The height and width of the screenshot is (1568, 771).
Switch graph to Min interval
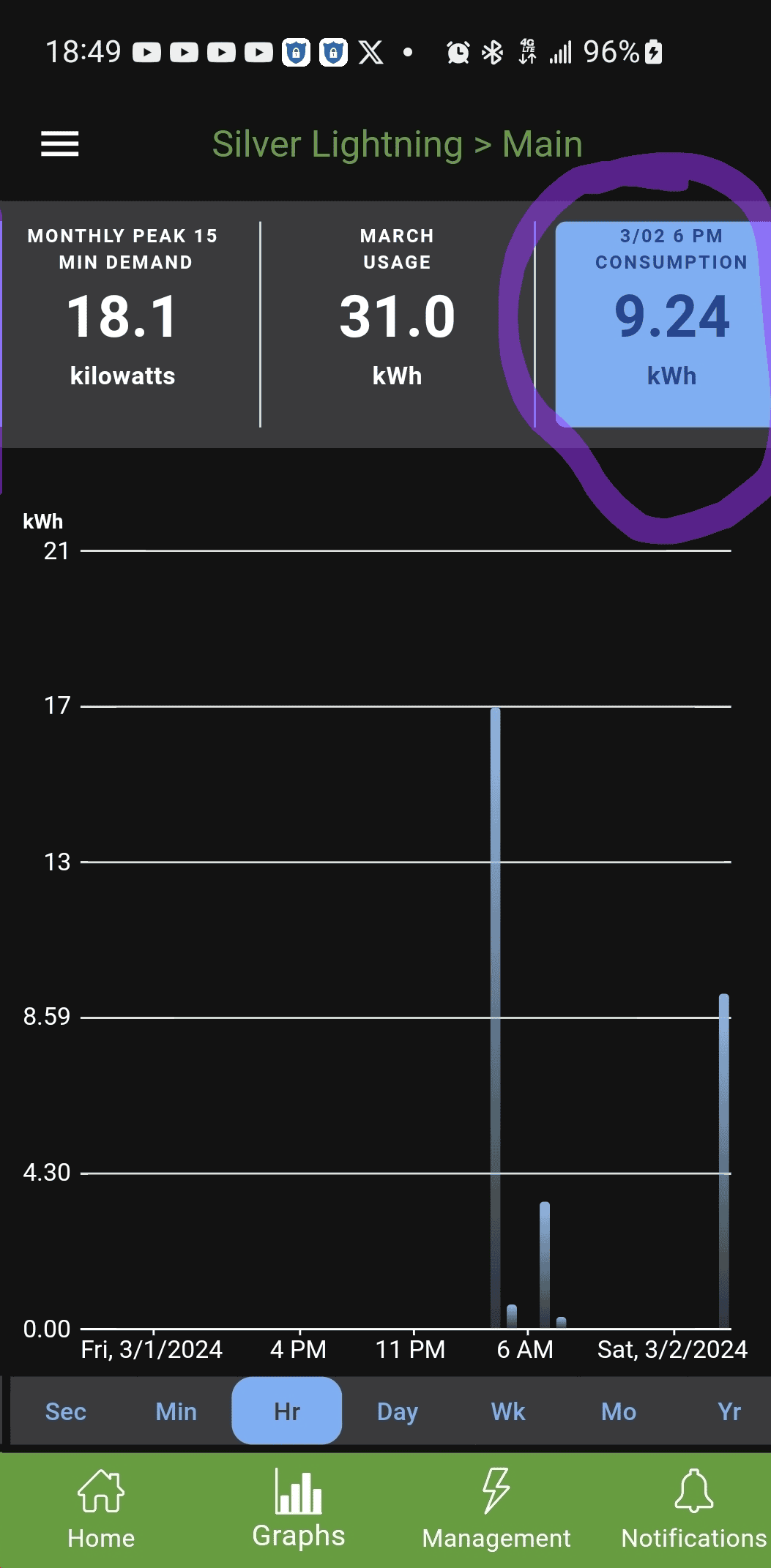coord(176,1411)
